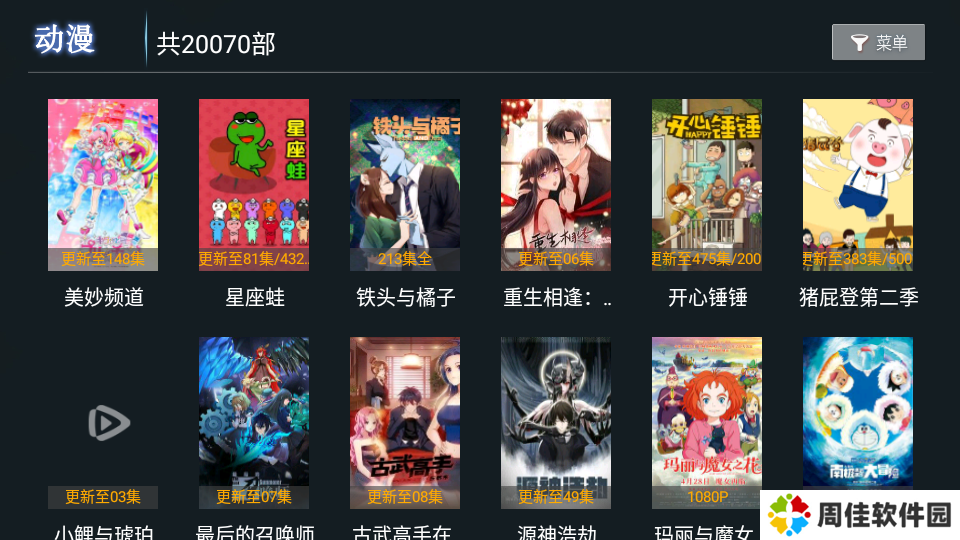Open 小鲤与琥珀 with the placeholder cover

click(x=103, y=423)
